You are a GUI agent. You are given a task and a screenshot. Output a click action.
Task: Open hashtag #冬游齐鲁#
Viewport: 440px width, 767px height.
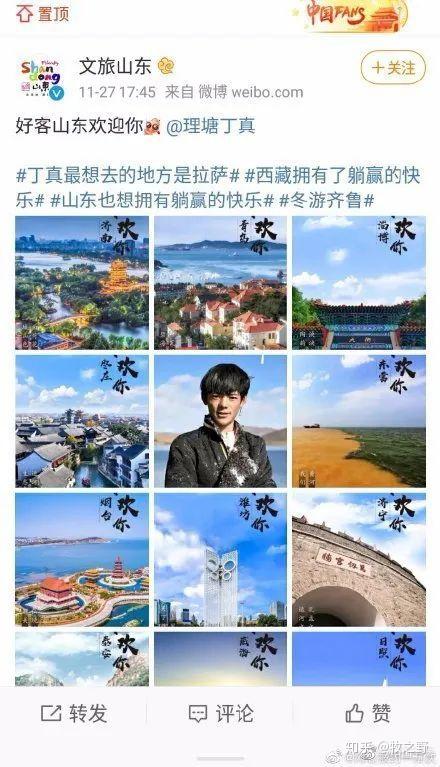tap(327, 200)
